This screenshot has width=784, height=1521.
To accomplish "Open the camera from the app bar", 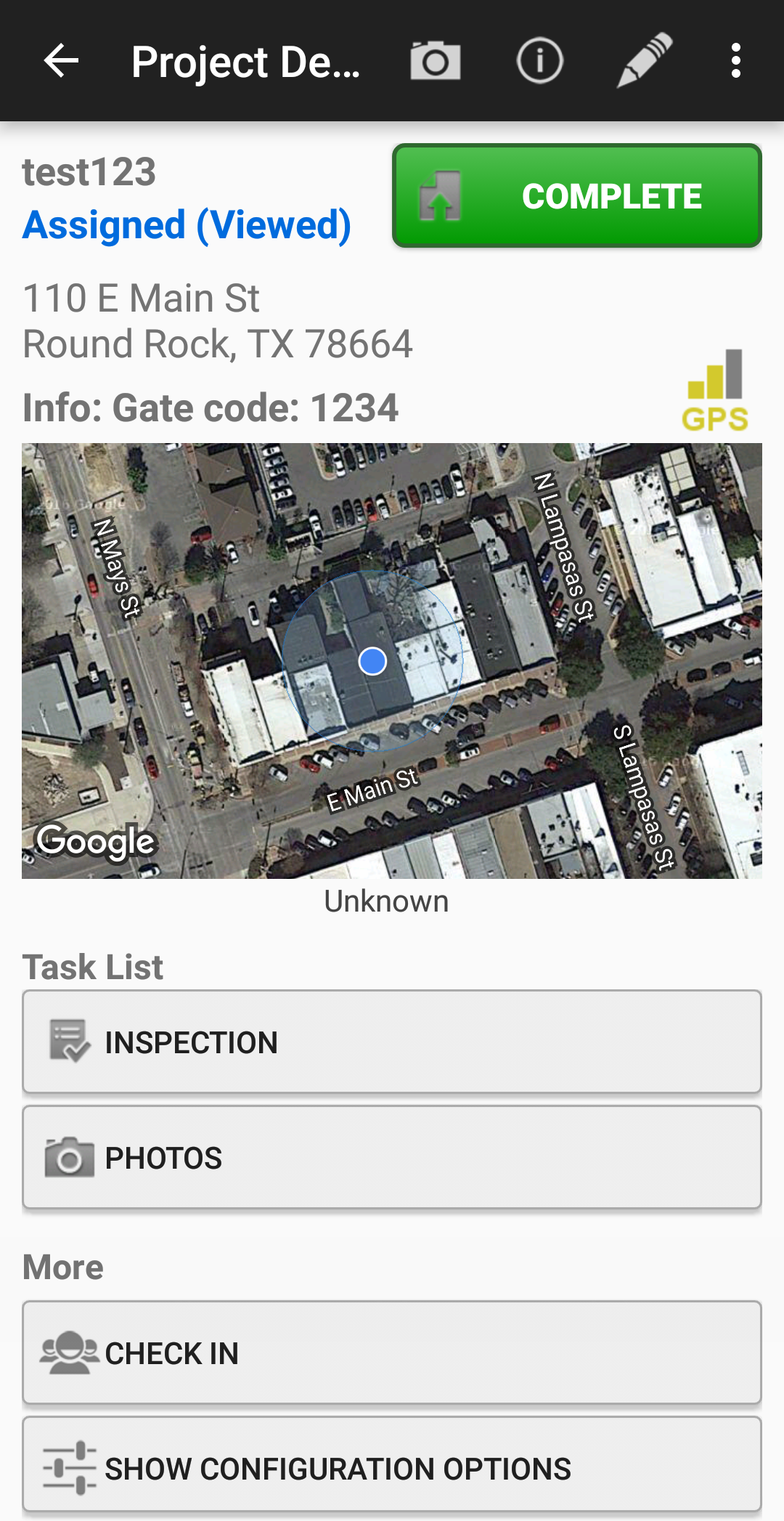I will [x=435, y=60].
